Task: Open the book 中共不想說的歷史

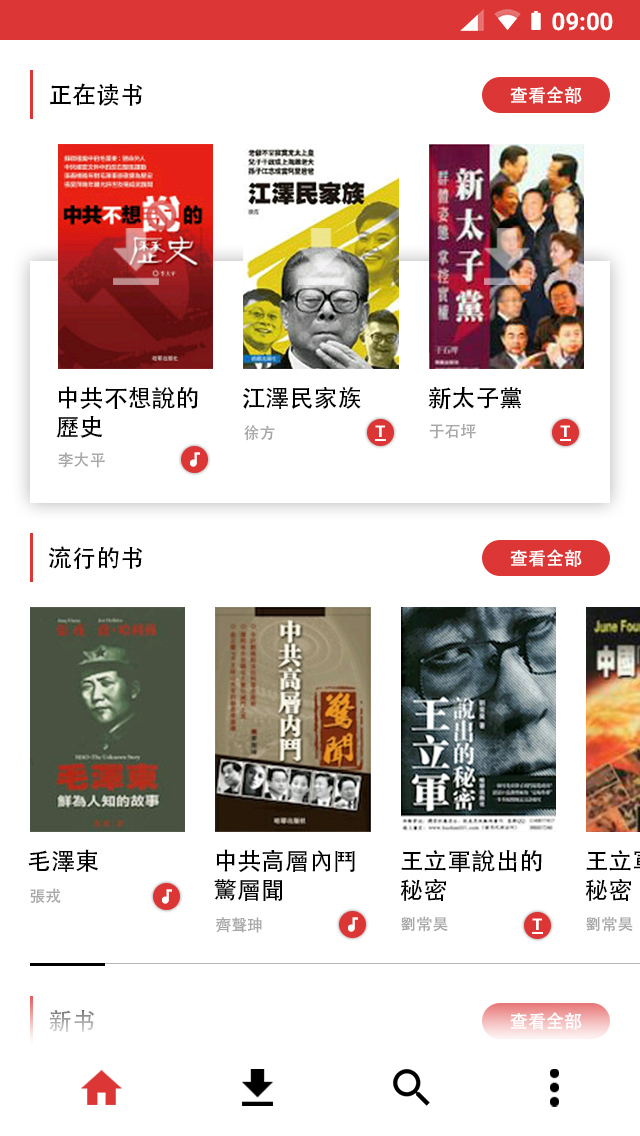Action: (x=135, y=256)
